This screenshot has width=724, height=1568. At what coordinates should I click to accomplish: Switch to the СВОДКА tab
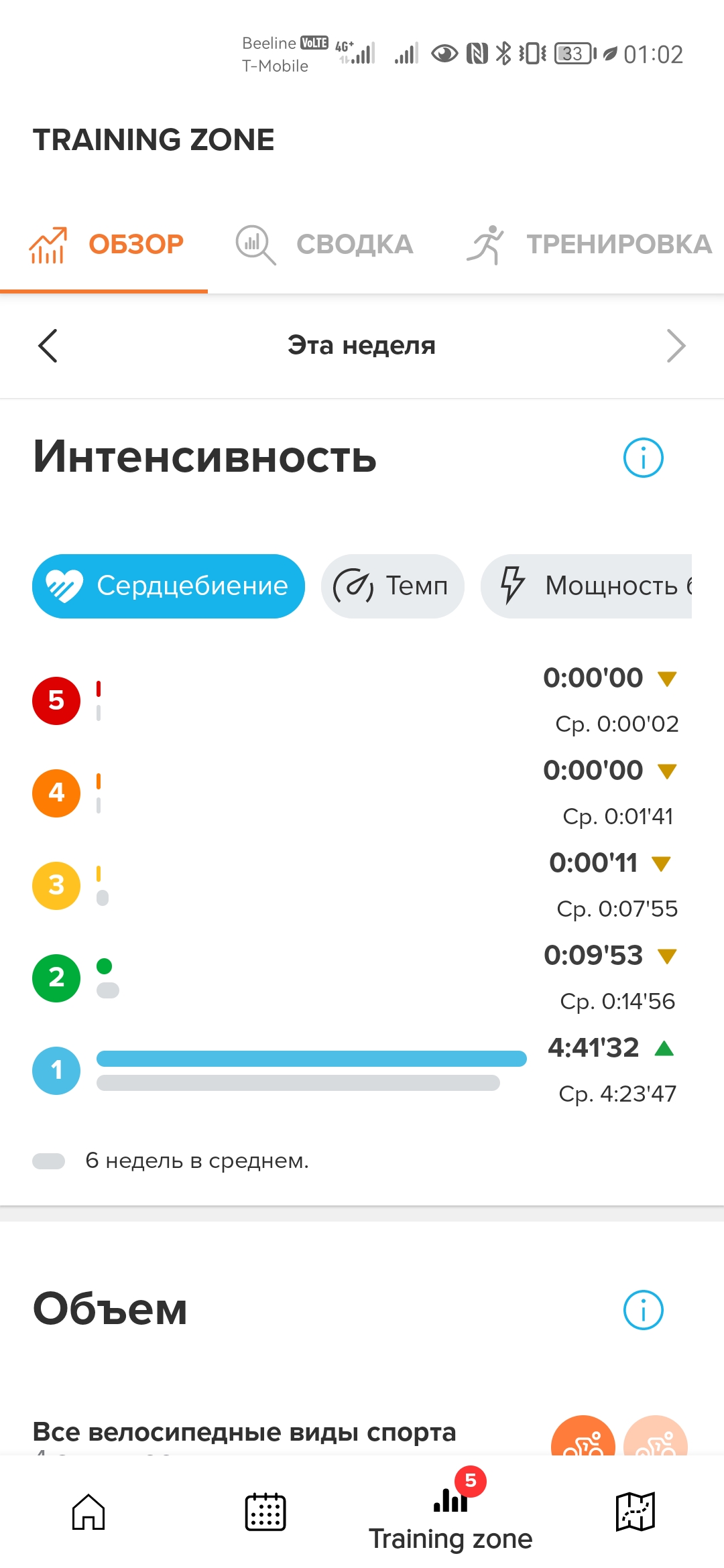325,245
